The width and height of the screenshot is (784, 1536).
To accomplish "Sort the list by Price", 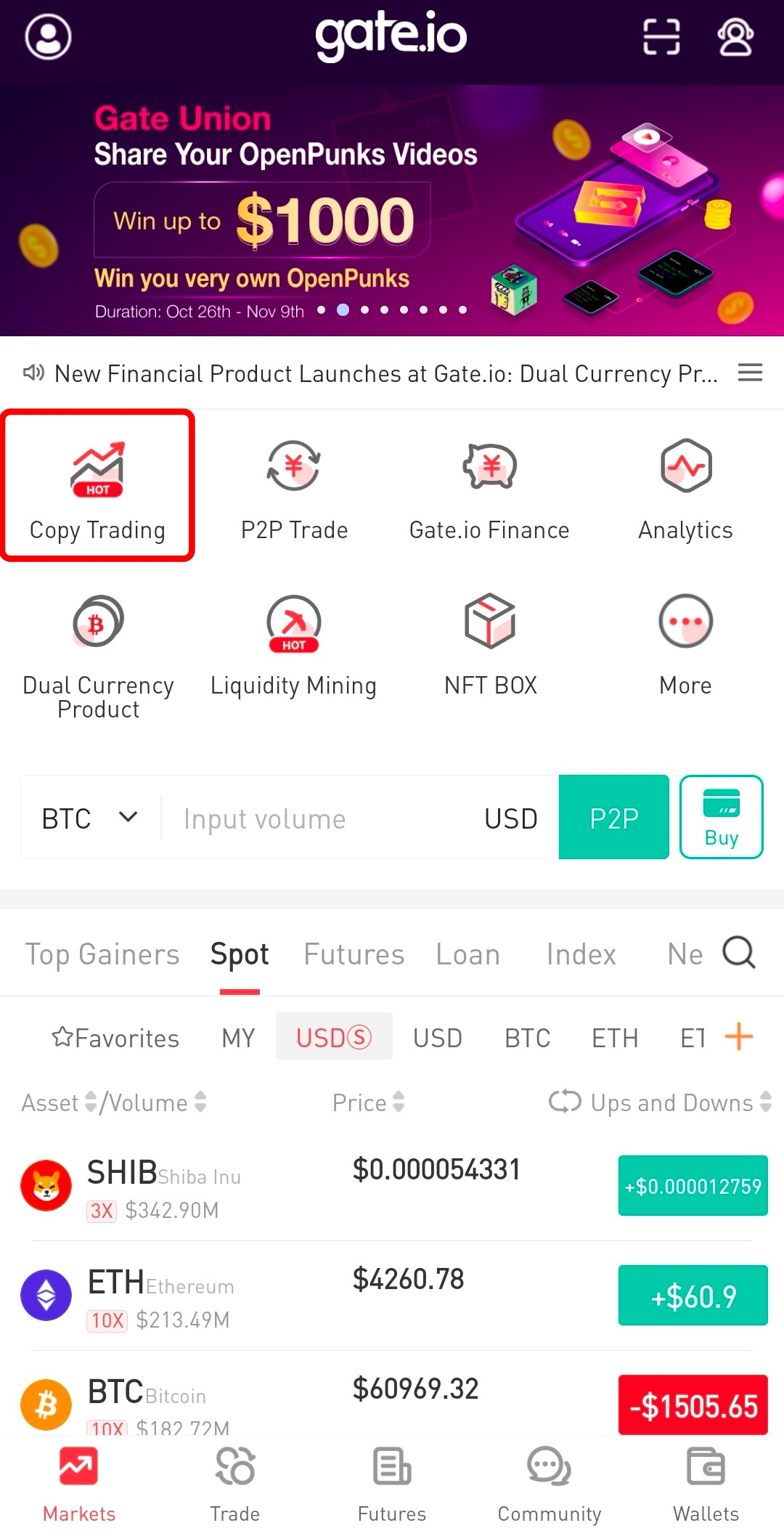I will coord(368,1102).
